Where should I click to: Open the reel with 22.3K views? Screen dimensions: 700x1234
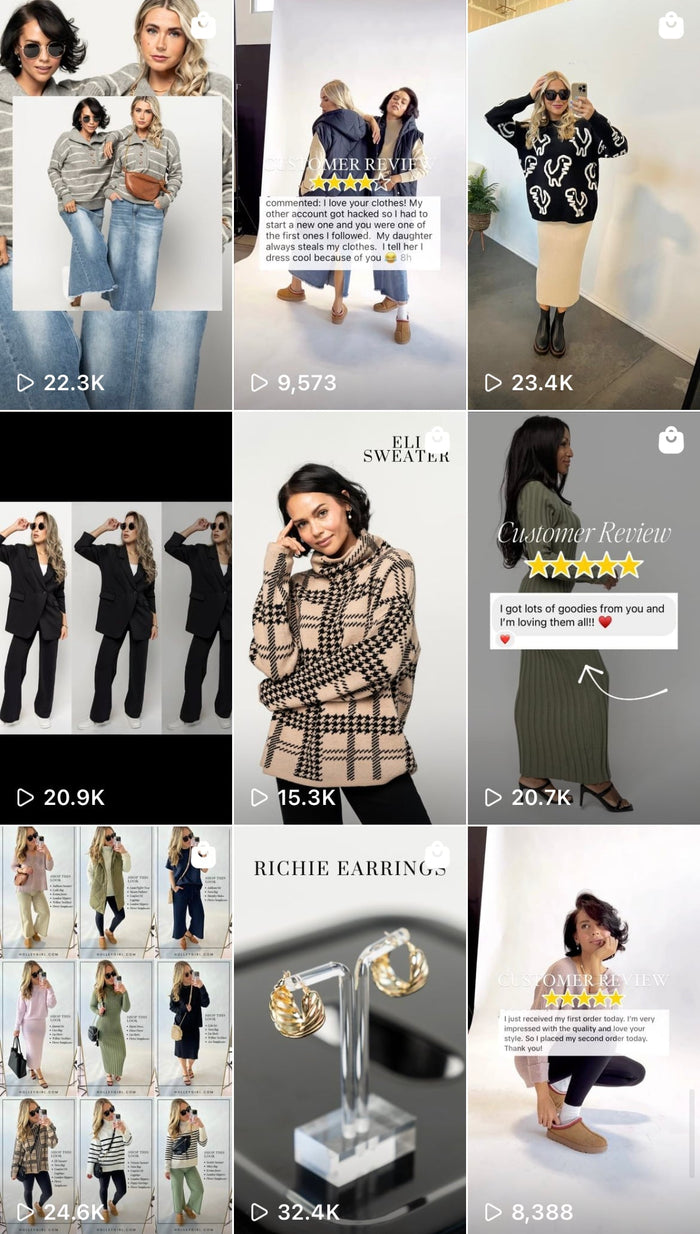coord(115,205)
